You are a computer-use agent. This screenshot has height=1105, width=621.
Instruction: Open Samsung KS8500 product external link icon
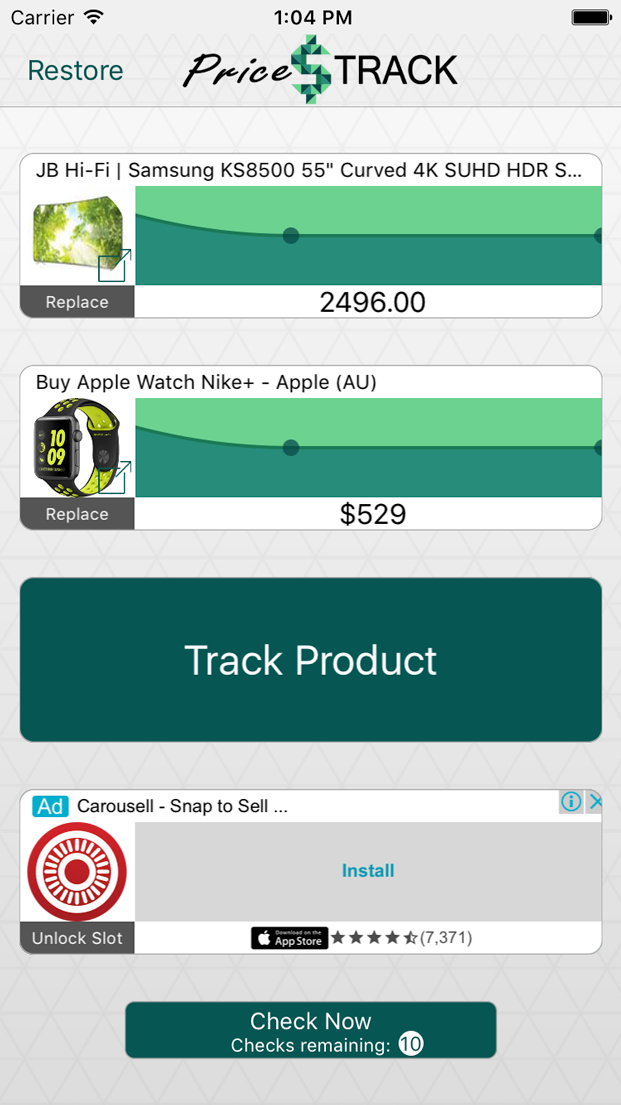pyautogui.click(x=114, y=266)
